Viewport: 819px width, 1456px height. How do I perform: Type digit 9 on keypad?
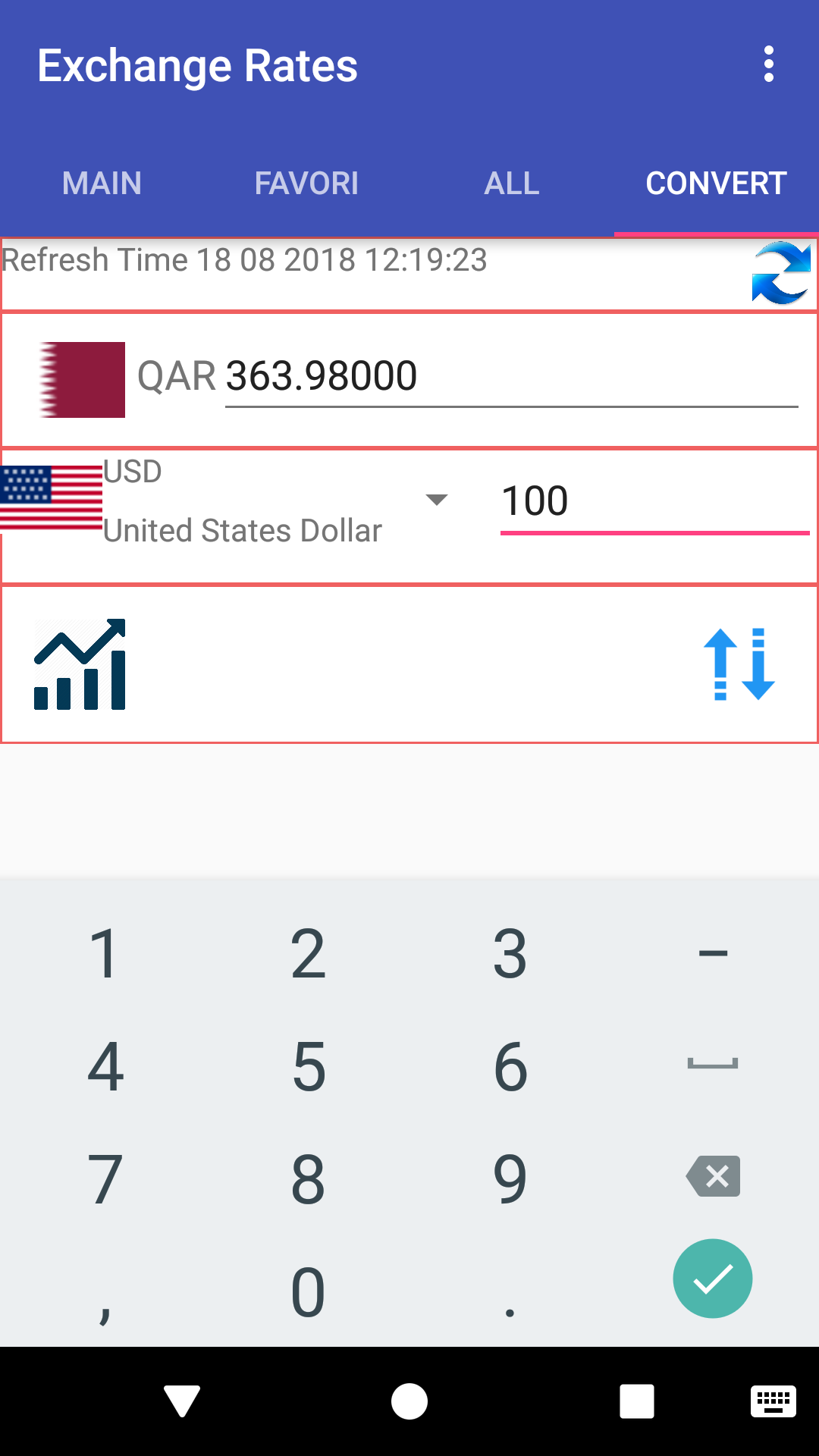tap(510, 1178)
